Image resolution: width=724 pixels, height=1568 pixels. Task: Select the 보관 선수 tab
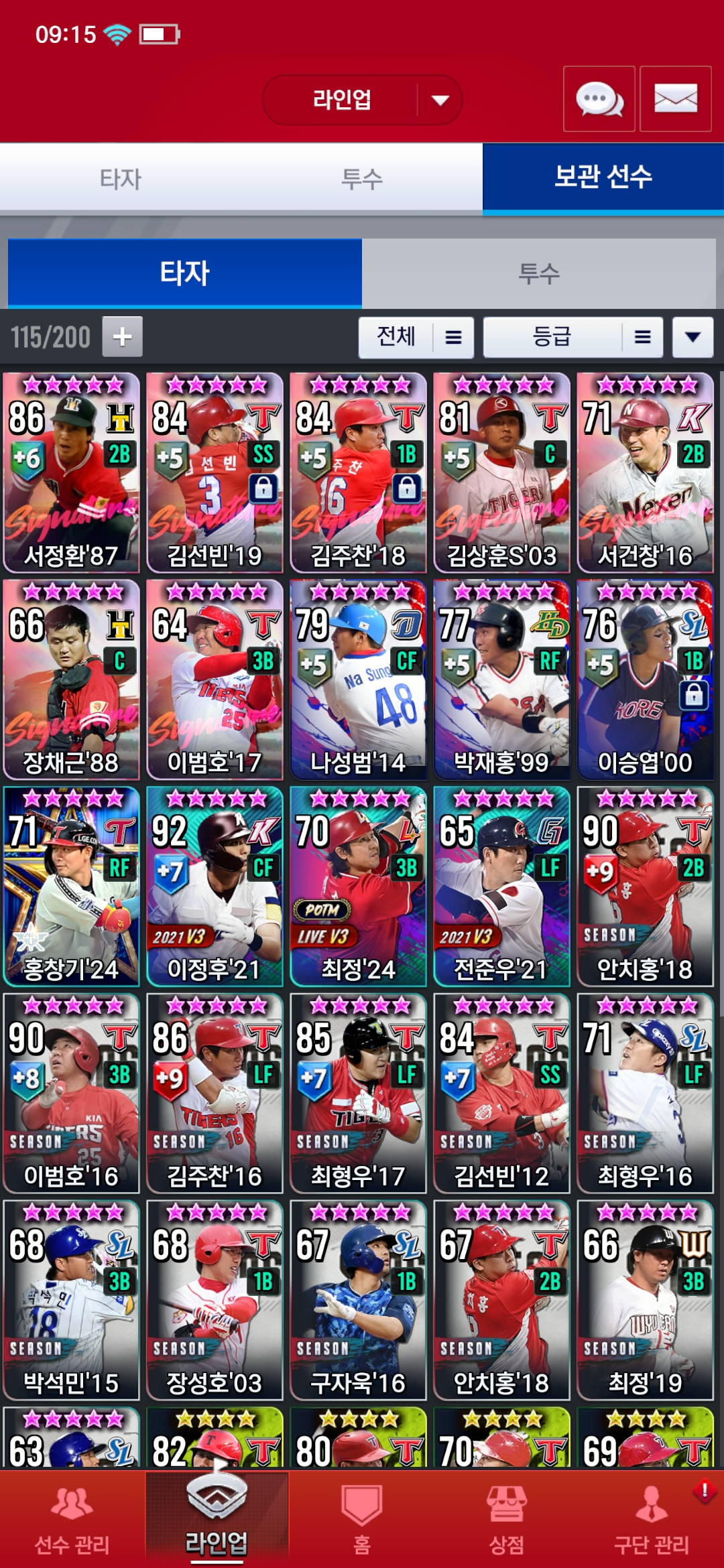(x=603, y=178)
